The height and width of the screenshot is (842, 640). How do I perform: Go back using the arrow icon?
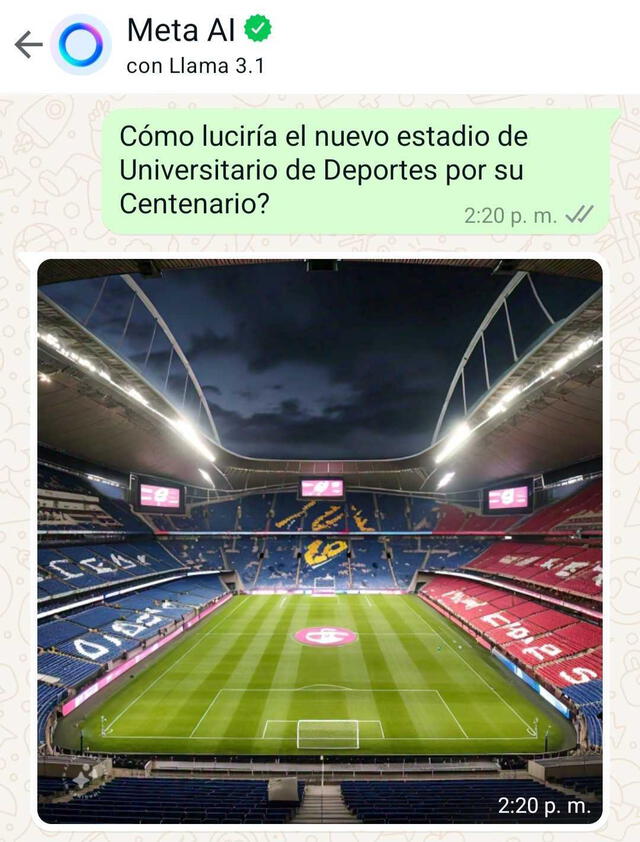tap(28, 45)
